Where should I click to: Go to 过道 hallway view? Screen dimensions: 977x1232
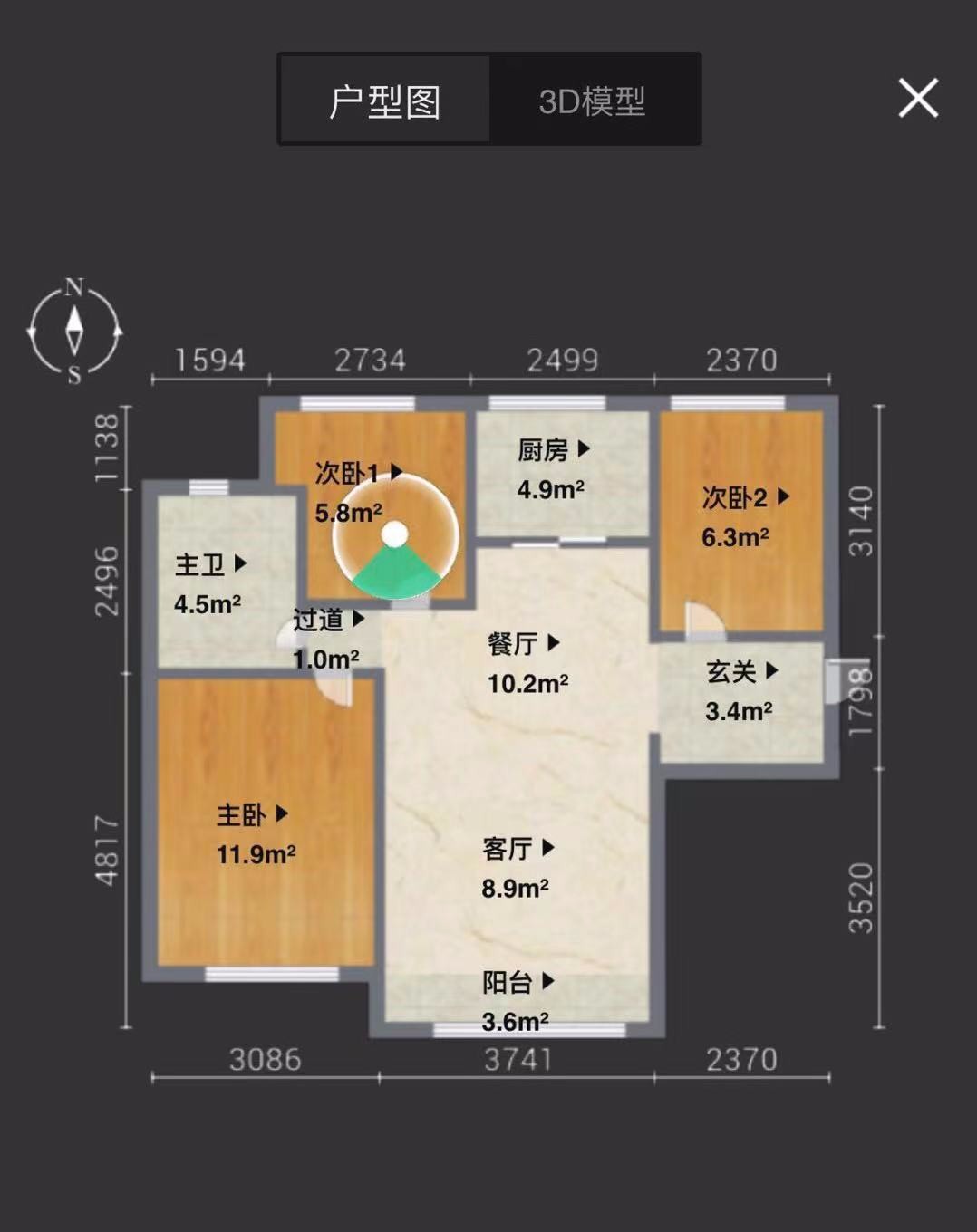point(328,620)
